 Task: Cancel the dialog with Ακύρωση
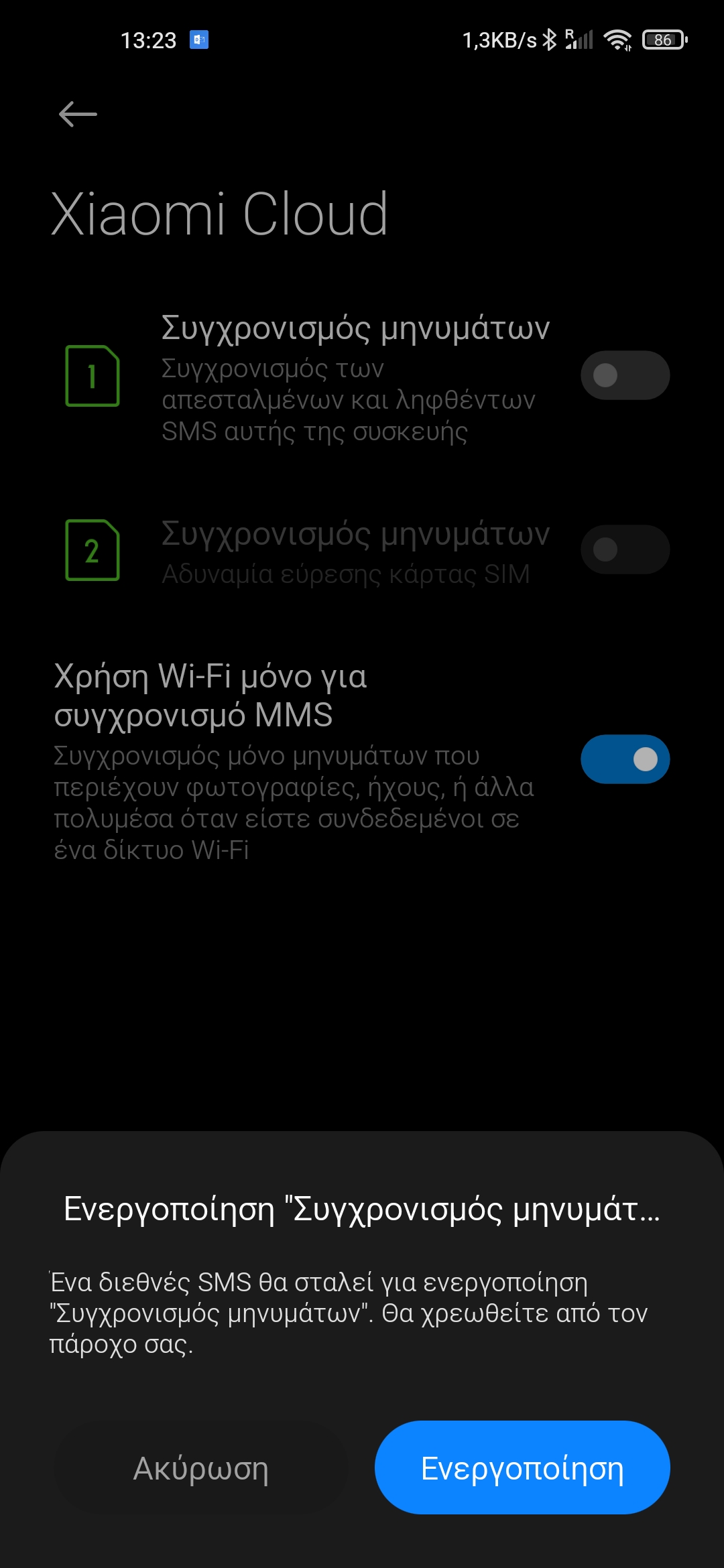[x=201, y=1467]
